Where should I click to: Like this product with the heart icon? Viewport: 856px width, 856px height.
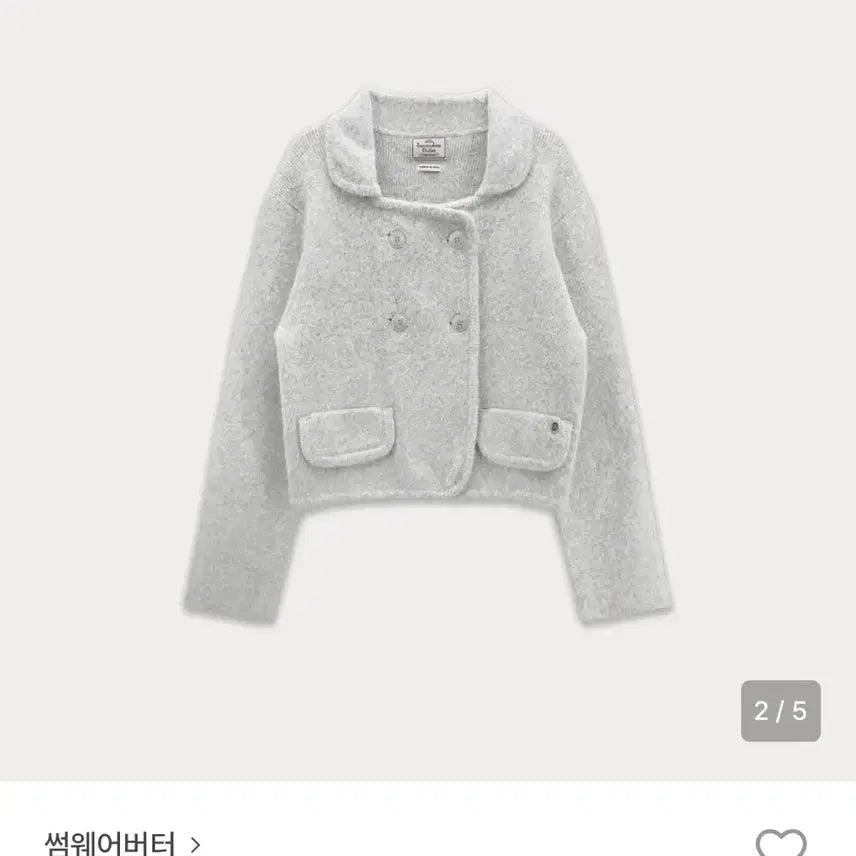click(780, 842)
